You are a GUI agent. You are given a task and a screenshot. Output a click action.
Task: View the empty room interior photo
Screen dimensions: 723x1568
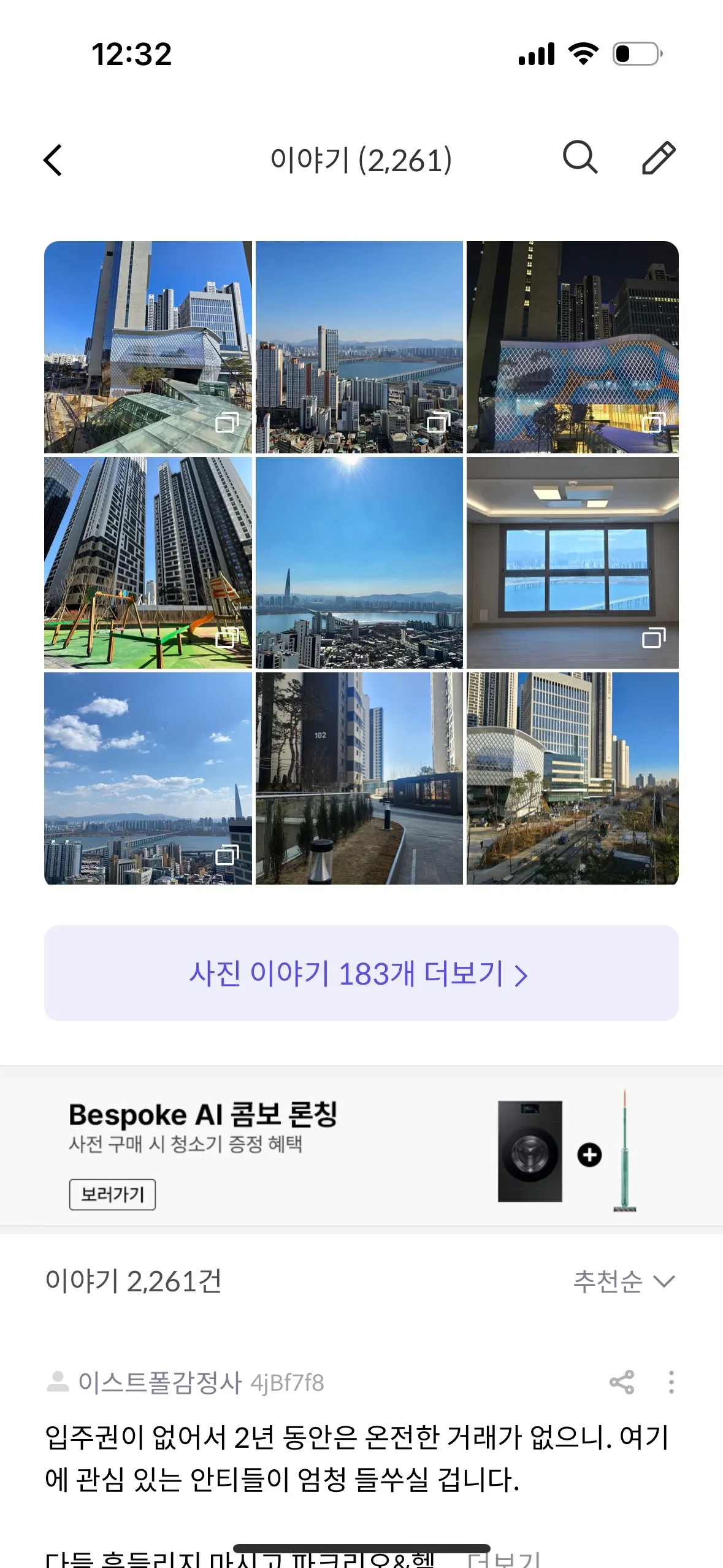pyautogui.click(x=572, y=563)
